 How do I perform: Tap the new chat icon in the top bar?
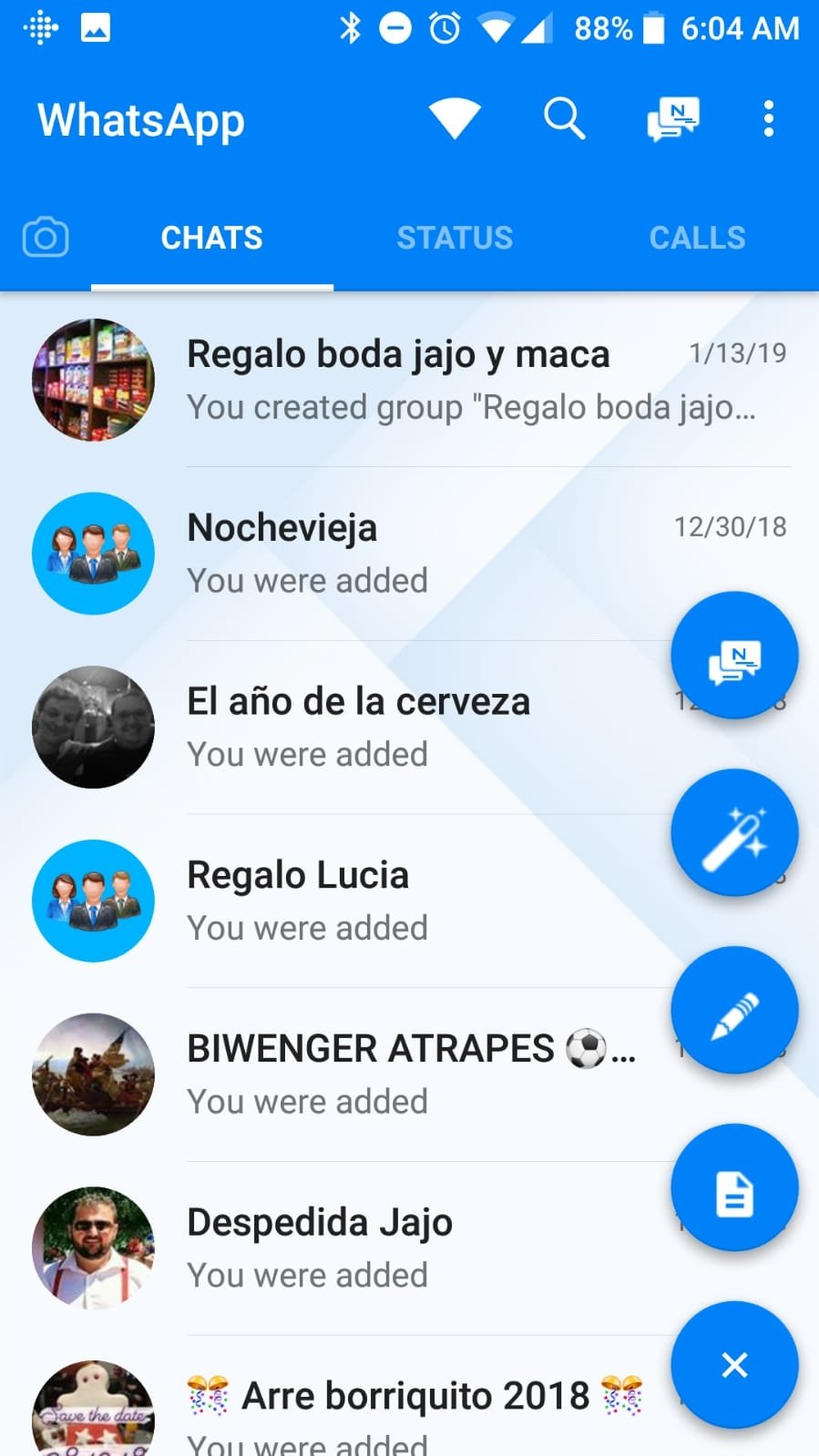click(x=672, y=118)
